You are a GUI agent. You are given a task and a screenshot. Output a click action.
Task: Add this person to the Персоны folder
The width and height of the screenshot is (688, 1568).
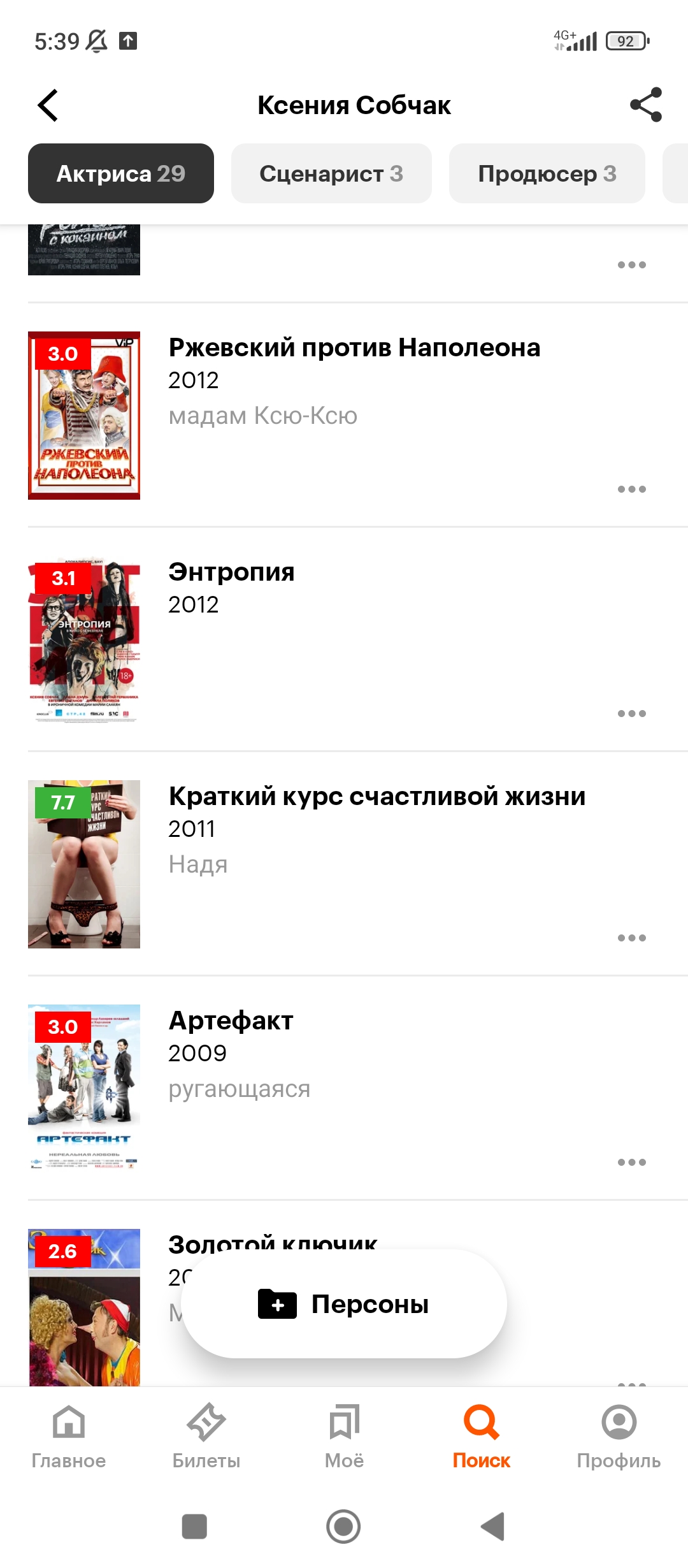coord(344,1304)
